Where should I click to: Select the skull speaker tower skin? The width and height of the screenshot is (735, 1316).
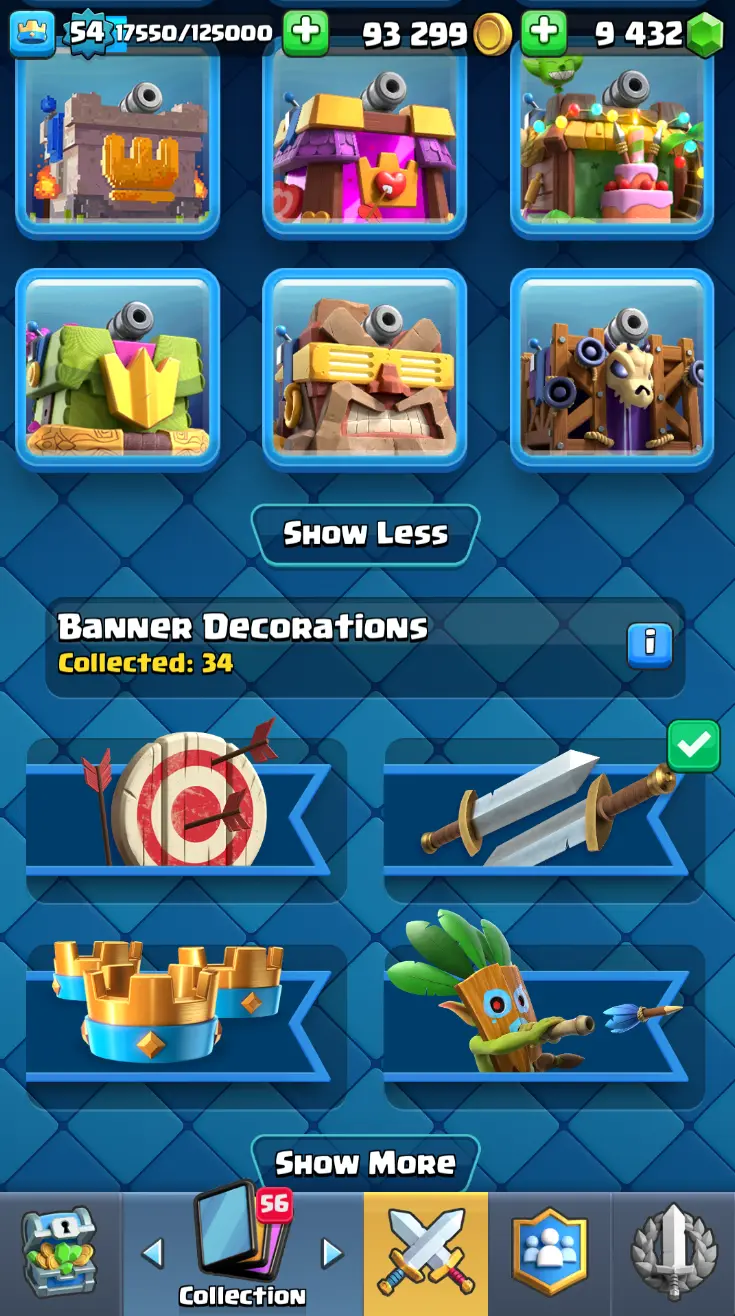(611, 368)
